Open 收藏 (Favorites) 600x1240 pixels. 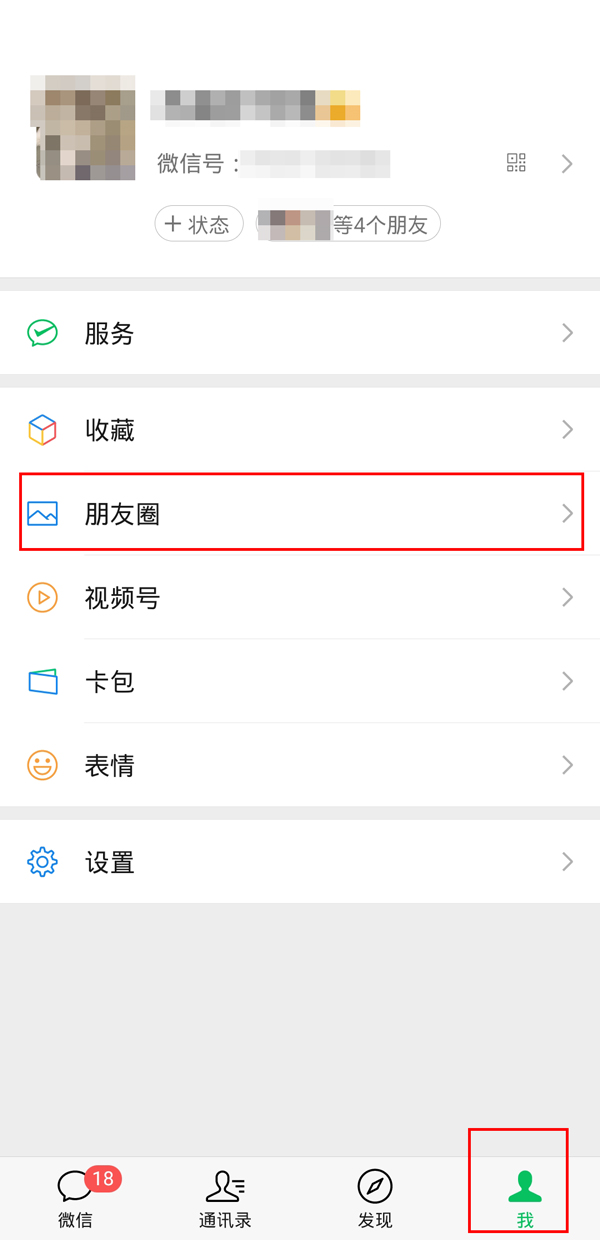tap(300, 430)
